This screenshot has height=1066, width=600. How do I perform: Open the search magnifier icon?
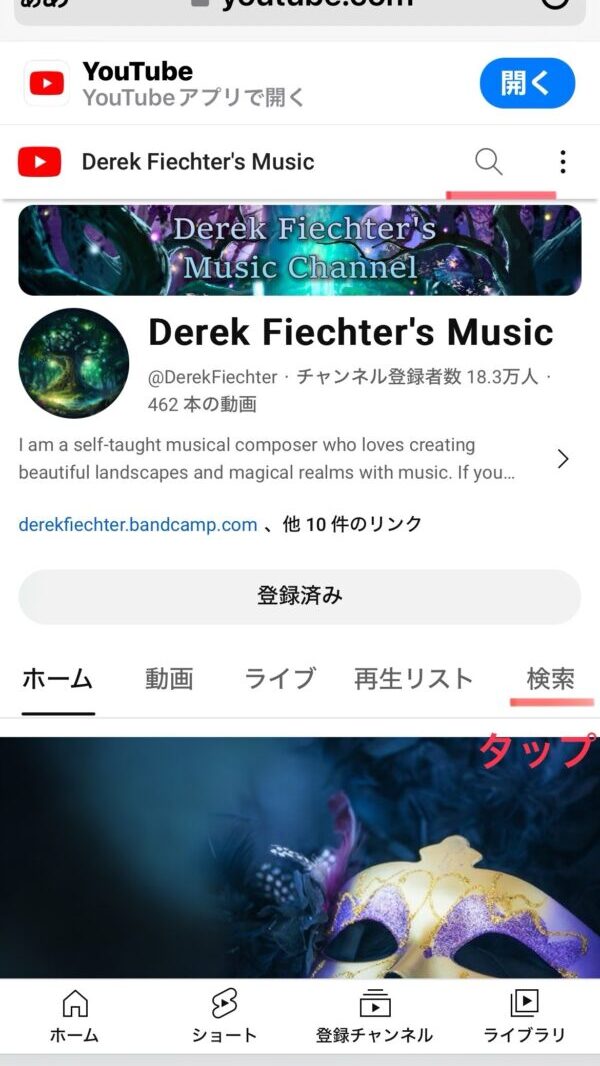(x=488, y=161)
